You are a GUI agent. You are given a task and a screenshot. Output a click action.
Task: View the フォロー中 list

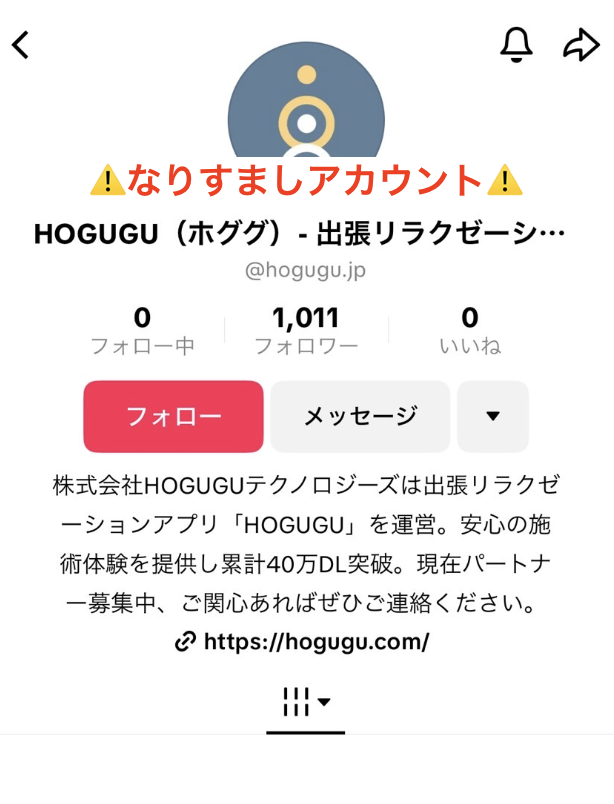pos(142,332)
